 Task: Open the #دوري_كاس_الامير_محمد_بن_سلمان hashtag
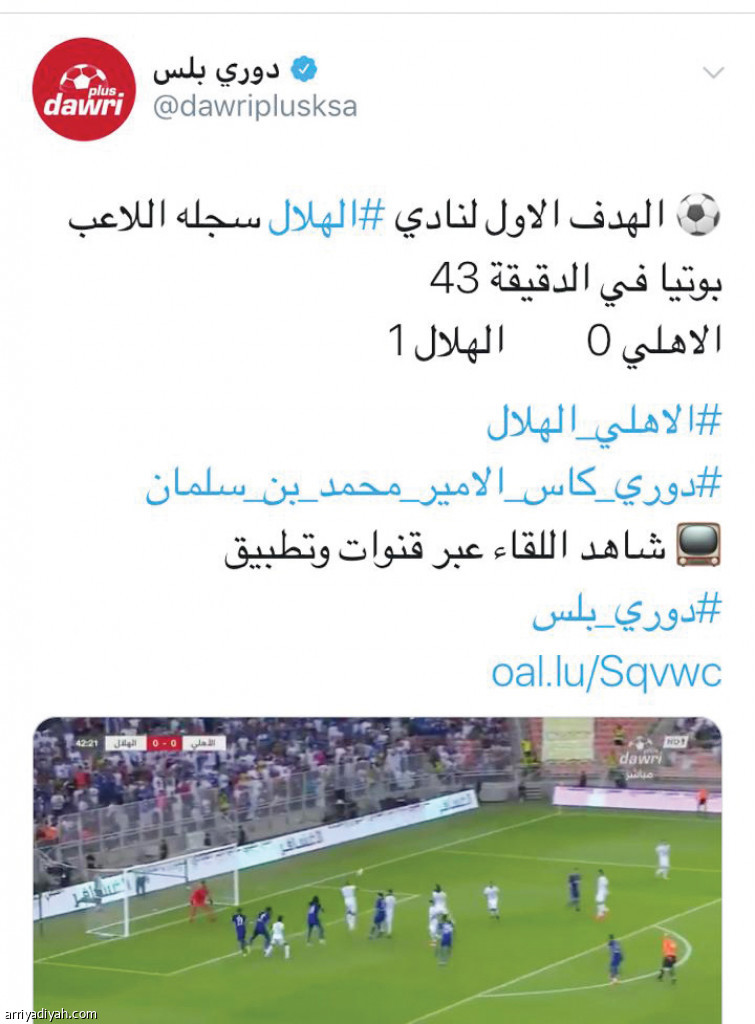[x=433, y=488]
